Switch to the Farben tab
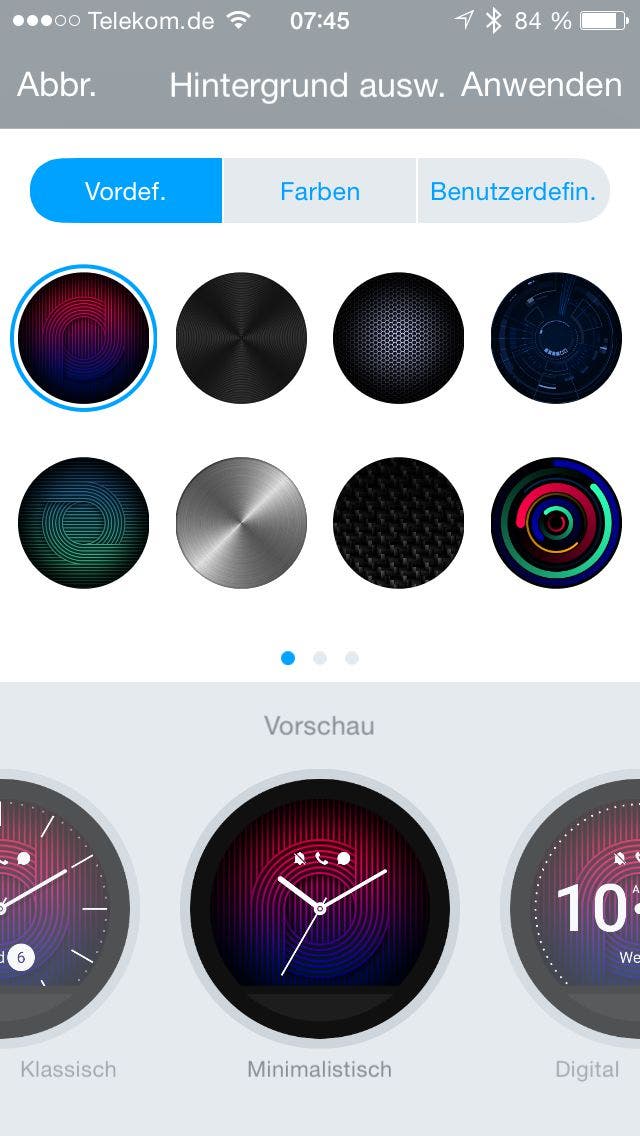This screenshot has width=640, height=1136. 320,191
